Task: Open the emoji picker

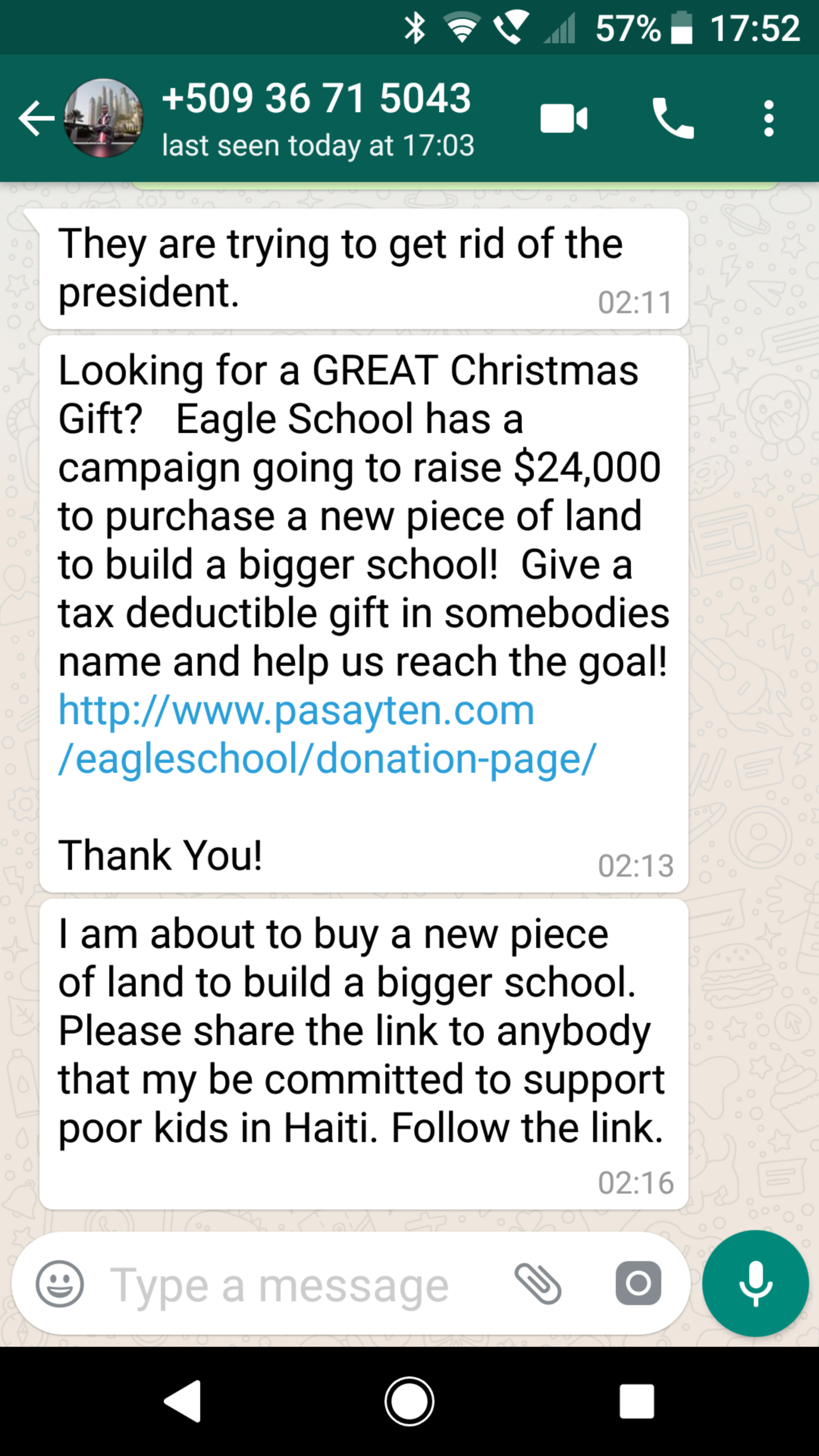Action: [x=60, y=1283]
